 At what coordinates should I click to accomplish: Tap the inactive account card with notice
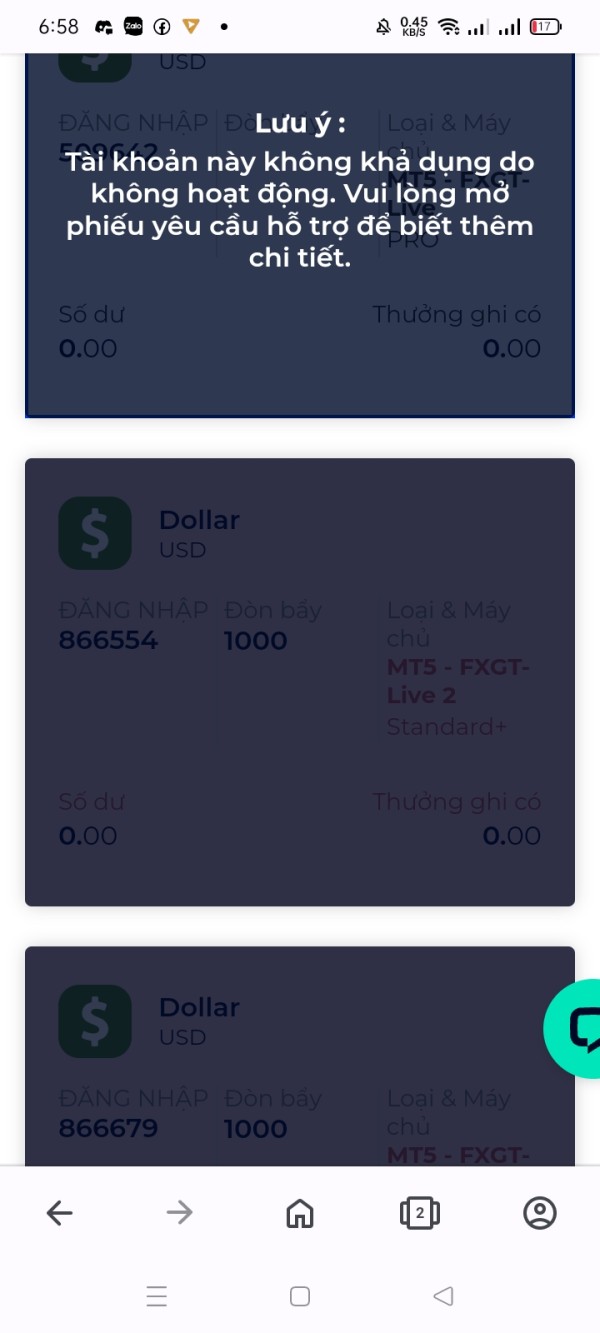click(300, 235)
